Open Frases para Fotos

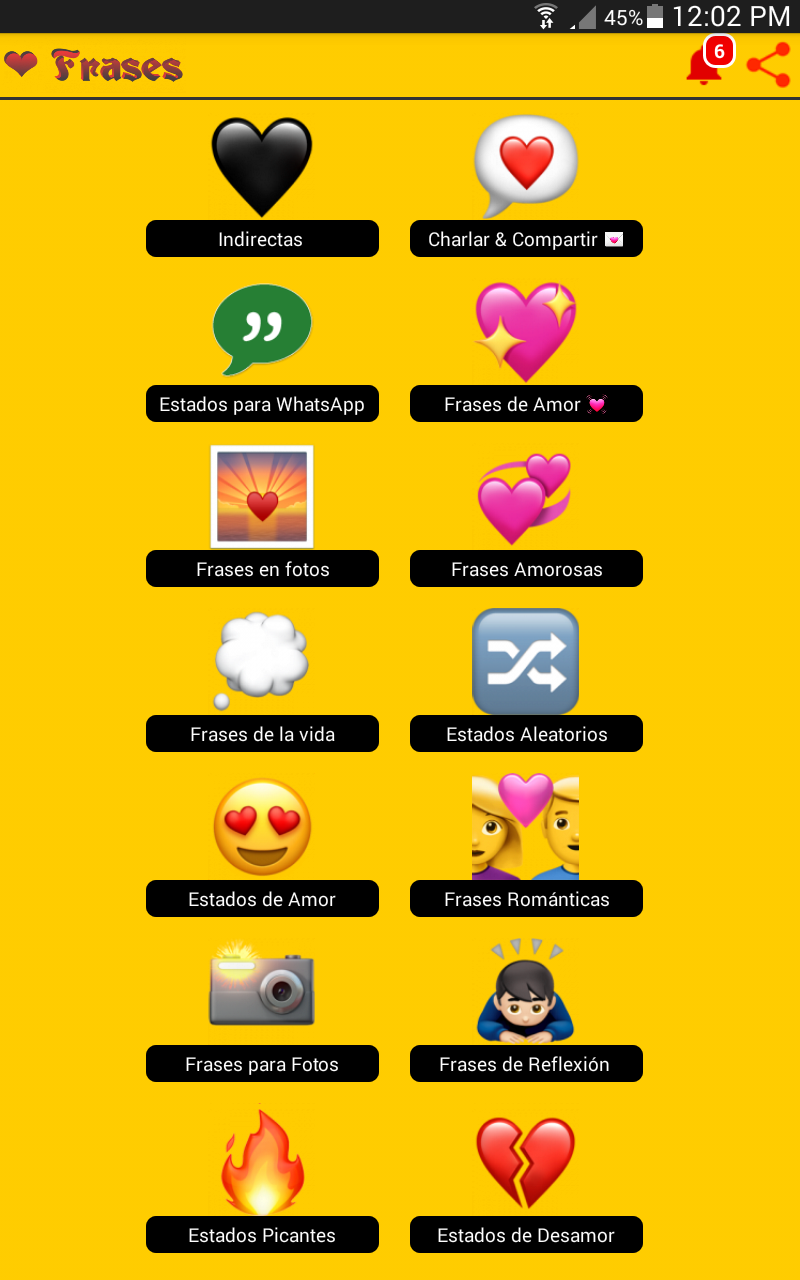coord(262,1064)
